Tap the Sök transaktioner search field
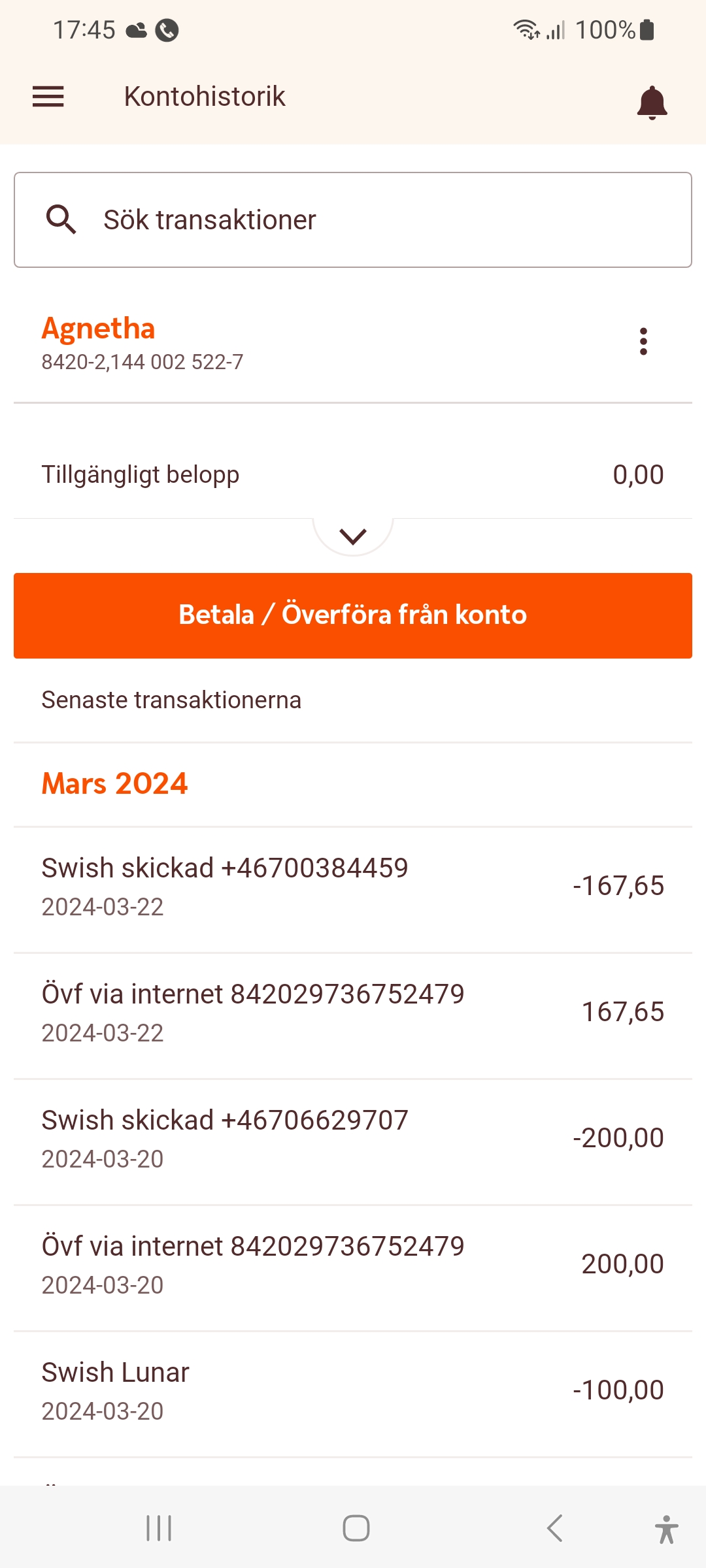This screenshot has width=706, height=1568. [x=353, y=220]
